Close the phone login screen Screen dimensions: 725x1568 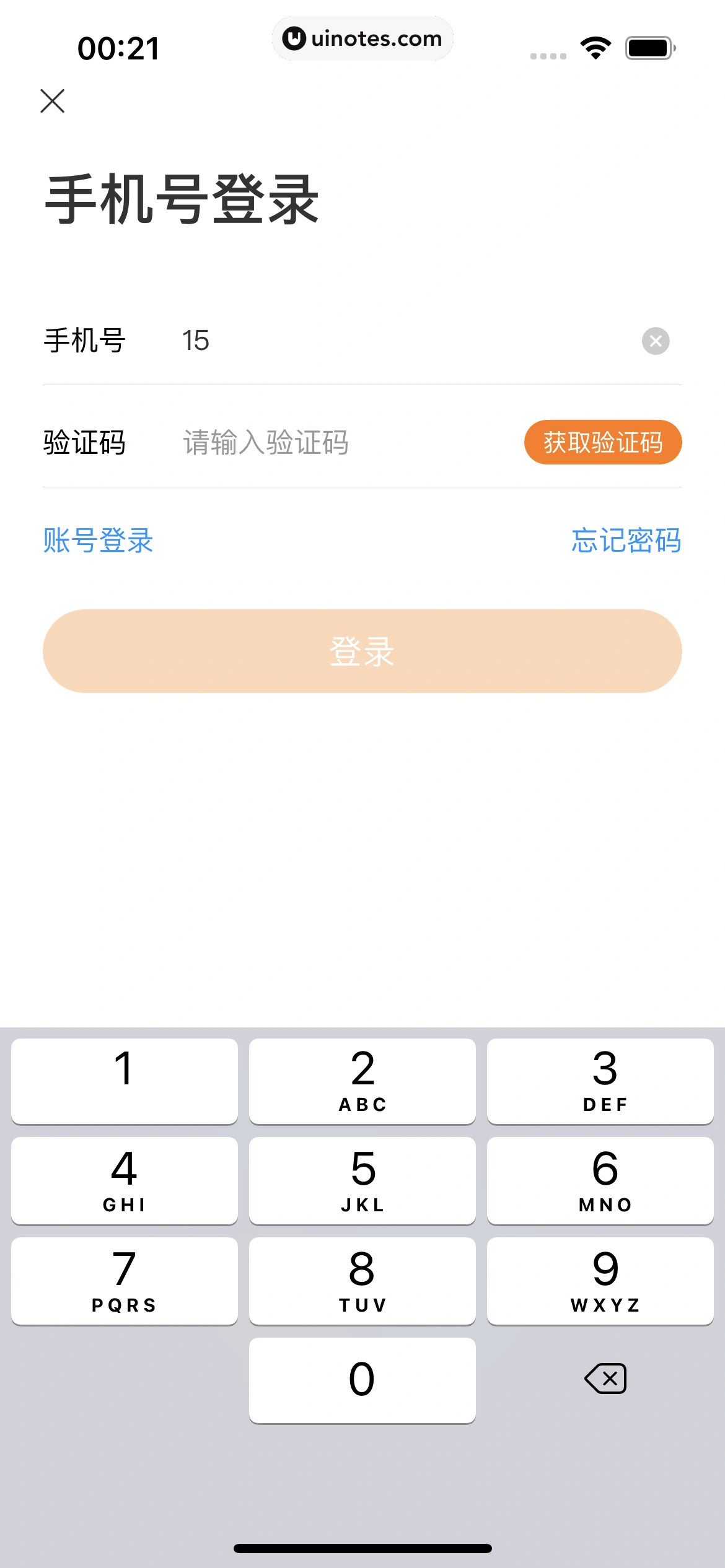point(53,101)
